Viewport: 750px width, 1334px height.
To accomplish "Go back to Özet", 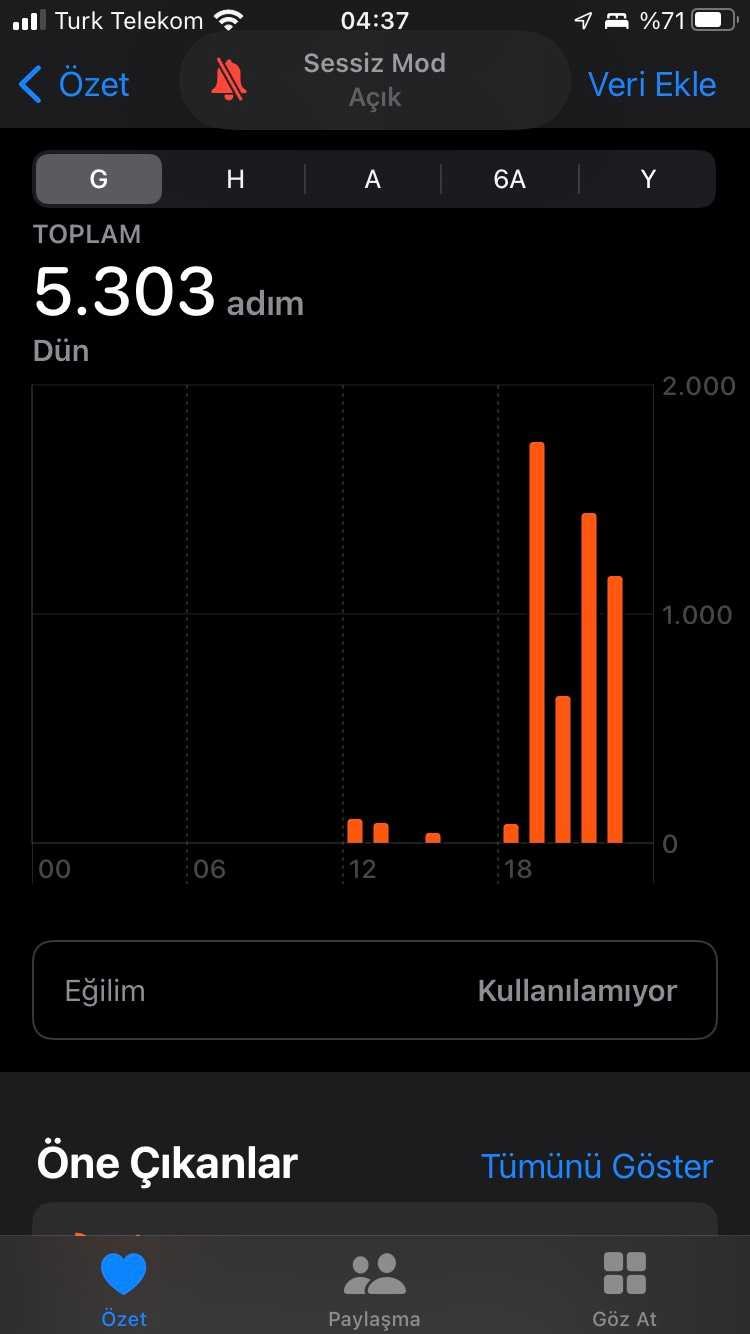I will 75,85.
